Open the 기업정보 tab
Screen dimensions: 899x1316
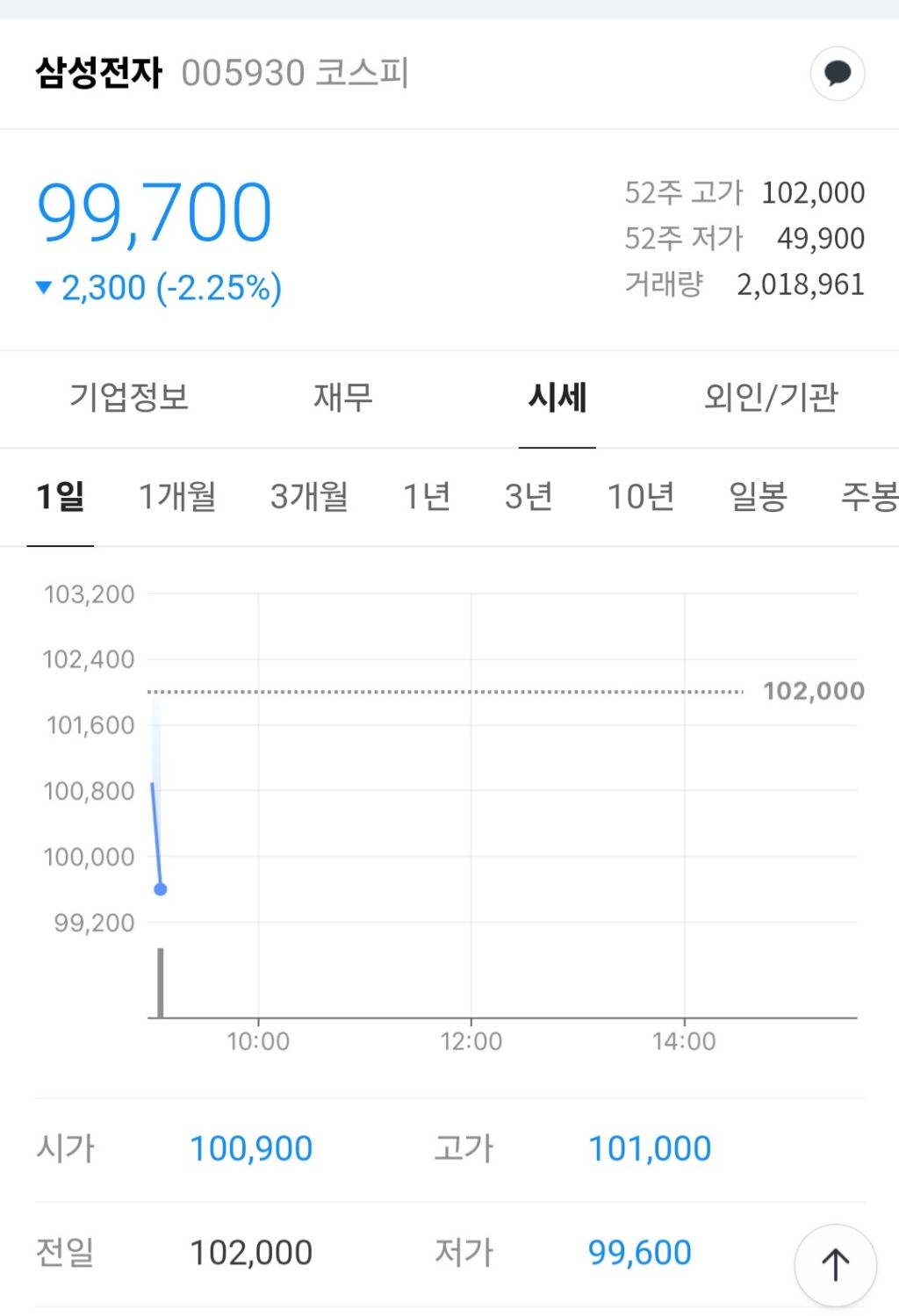(128, 398)
